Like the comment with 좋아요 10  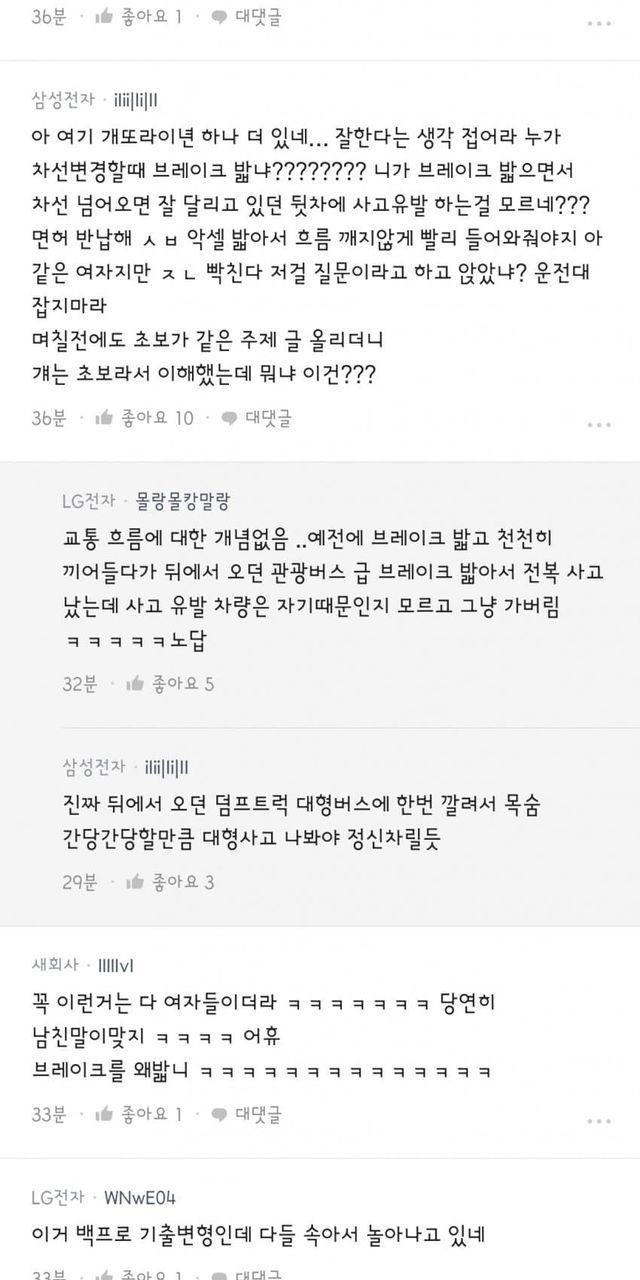point(145,418)
